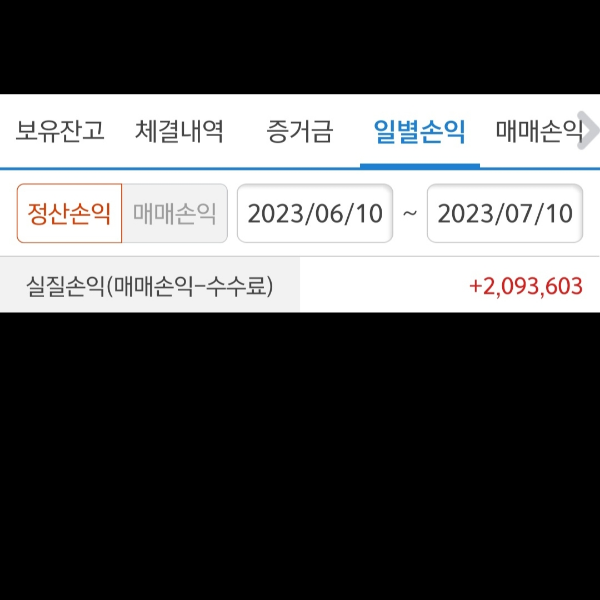600x600 pixels.
Task: Select the 정산손익 segment
Action: pos(69,213)
